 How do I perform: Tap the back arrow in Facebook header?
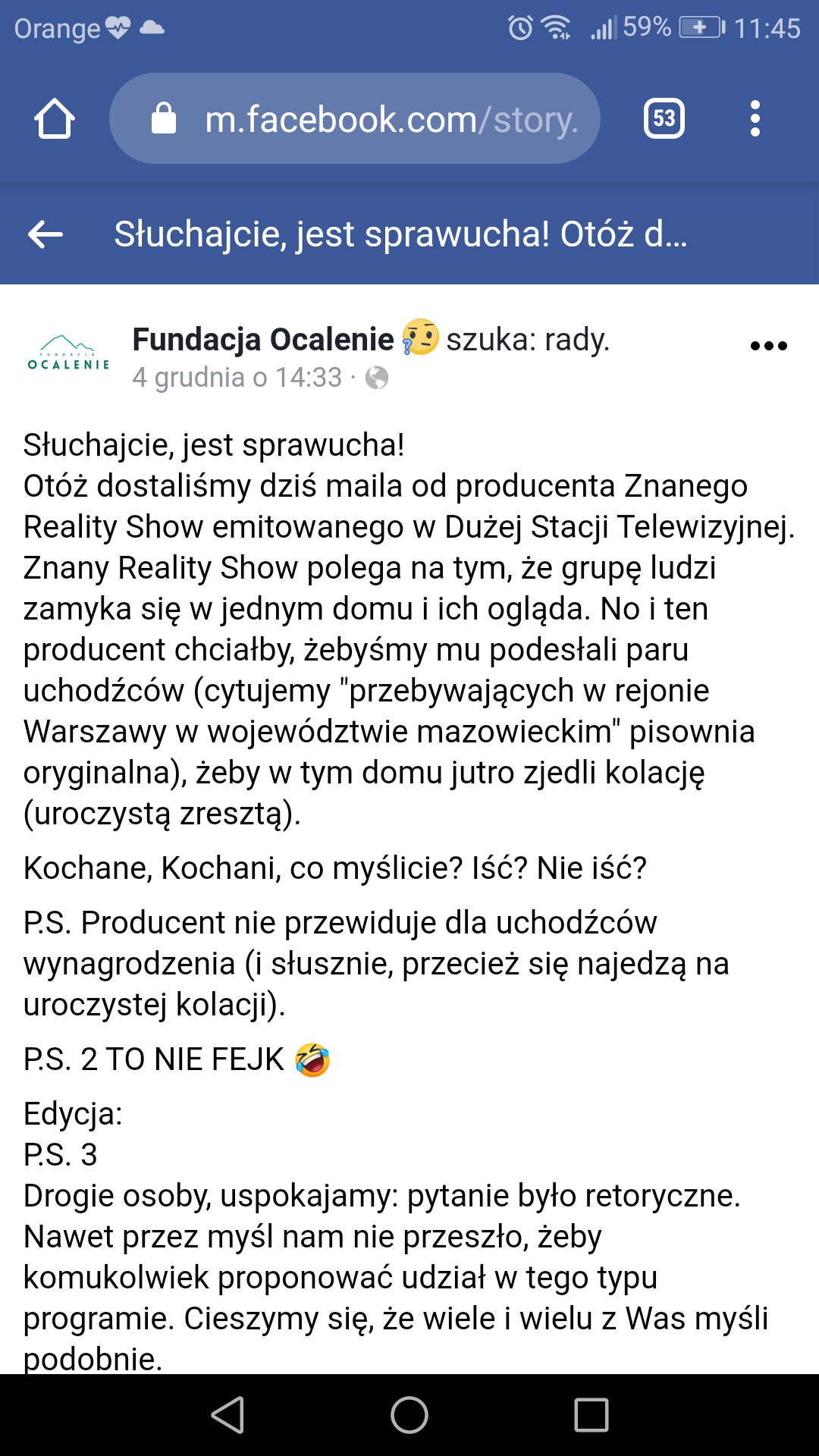(x=45, y=234)
